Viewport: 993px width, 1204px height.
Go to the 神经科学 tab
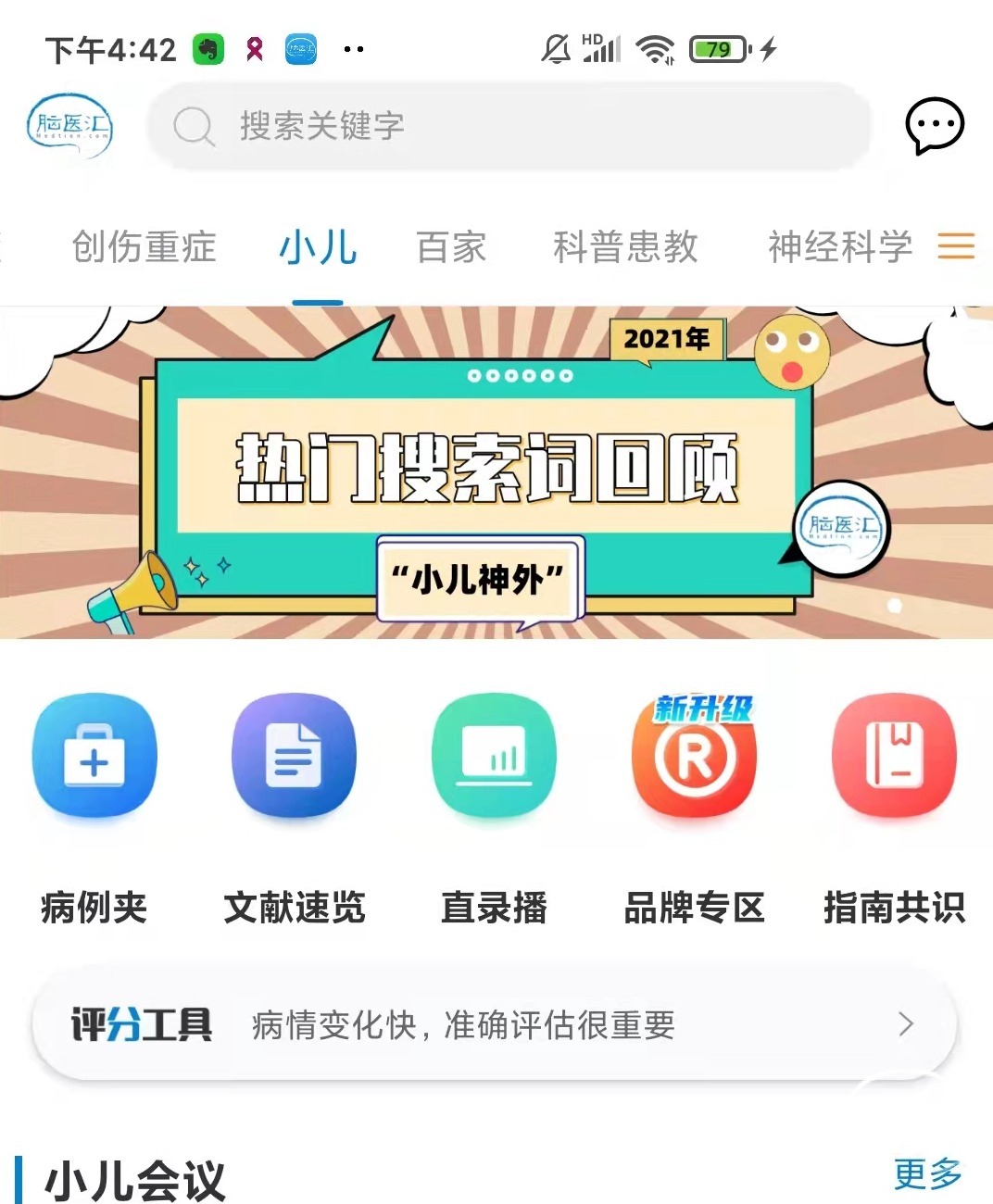[x=839, y=247]
